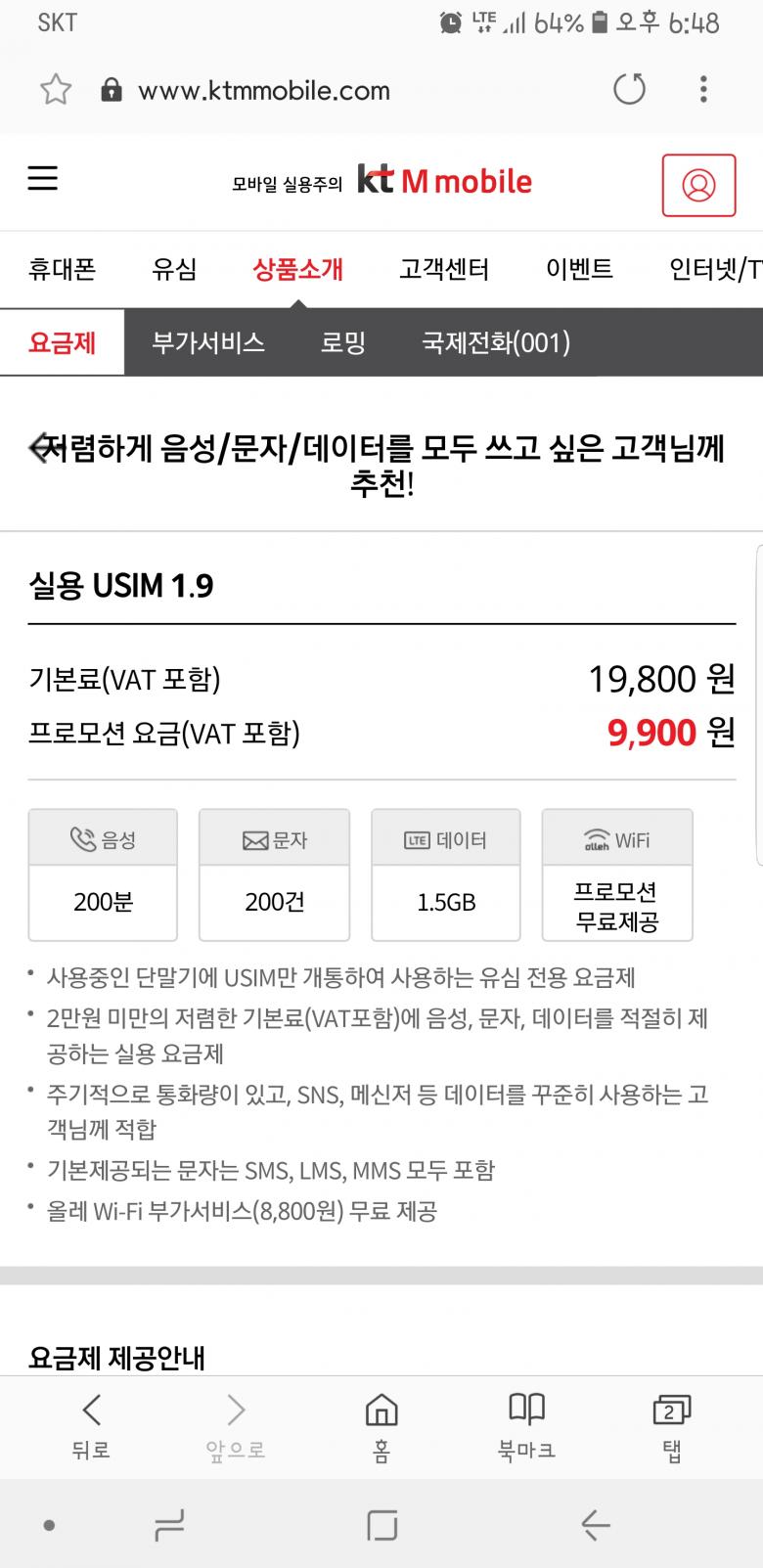Open the browser 홈 page

pos(381,1426)
